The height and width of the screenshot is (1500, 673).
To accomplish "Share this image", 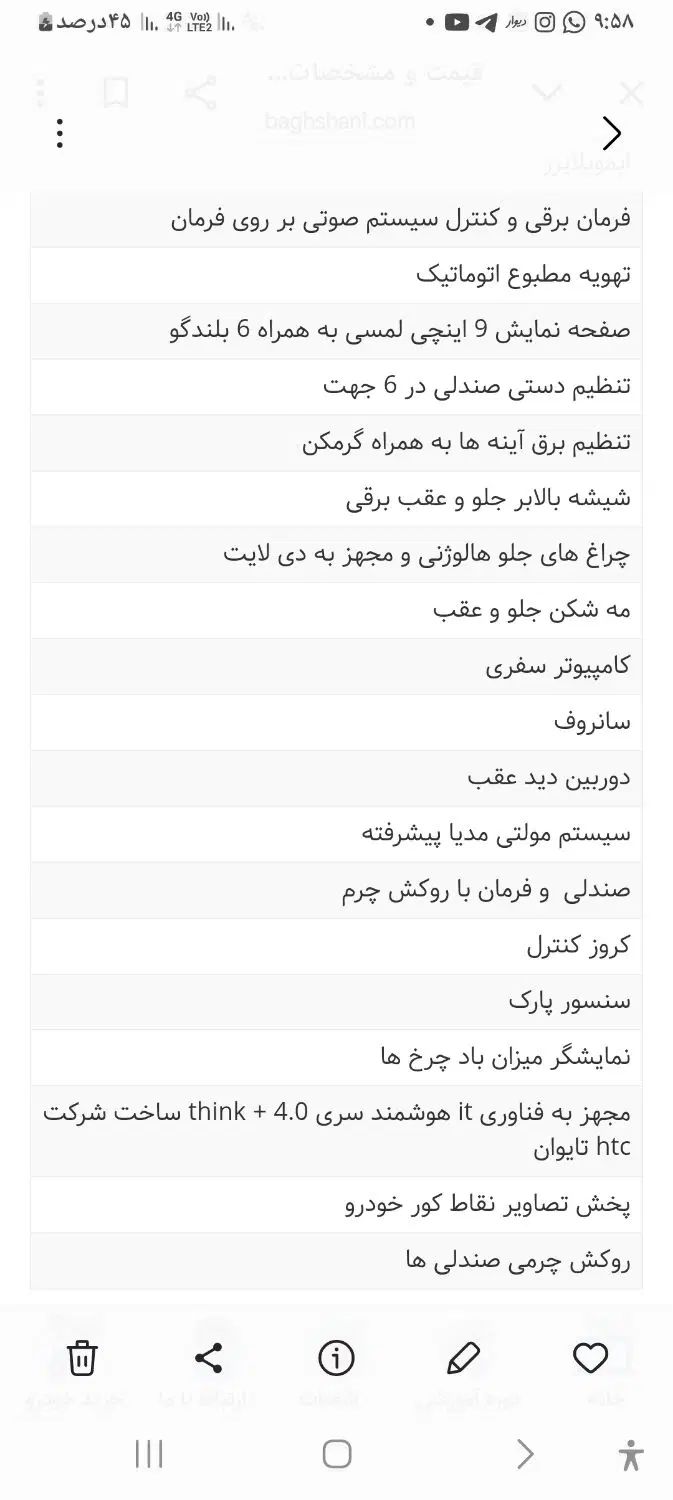I will coord(208,1358).
